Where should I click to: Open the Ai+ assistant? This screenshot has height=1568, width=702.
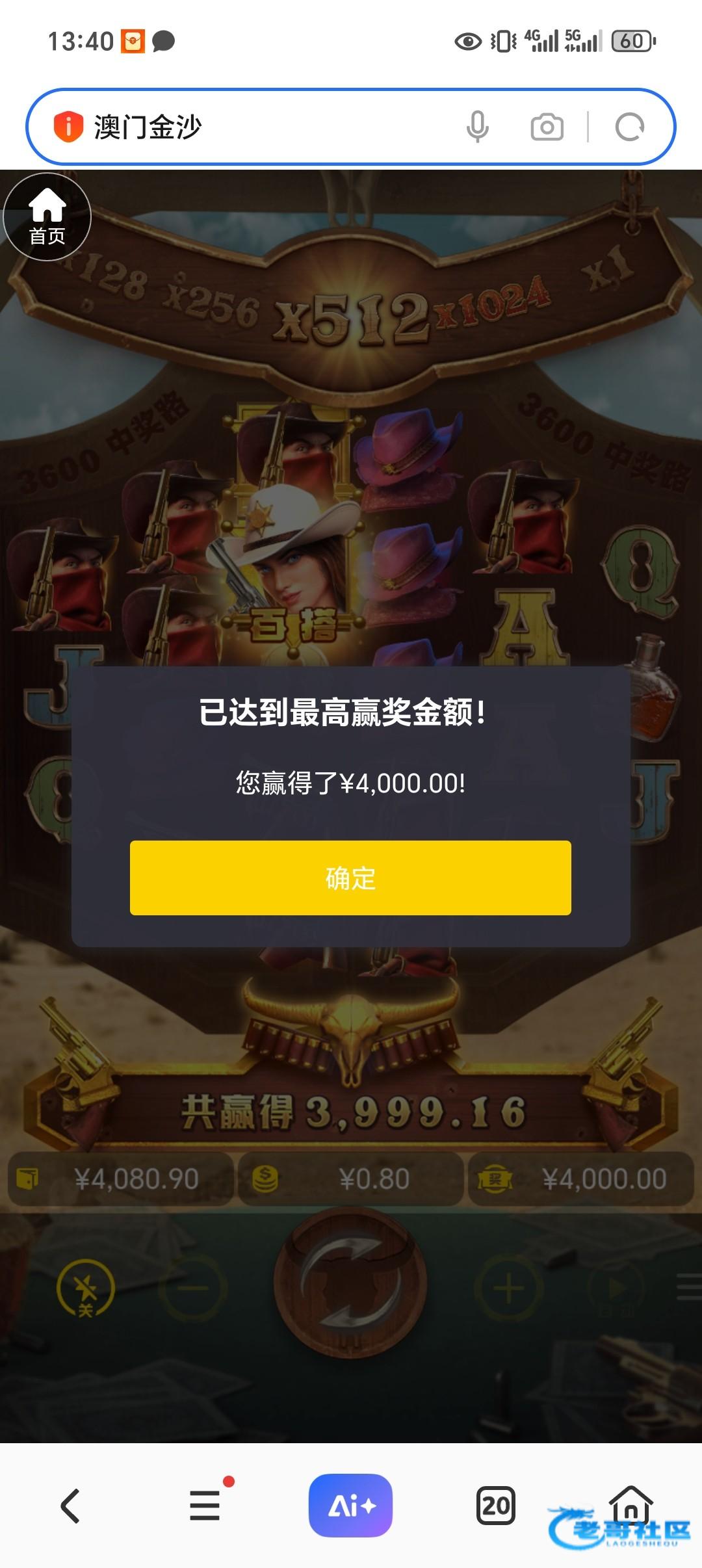350,1506
